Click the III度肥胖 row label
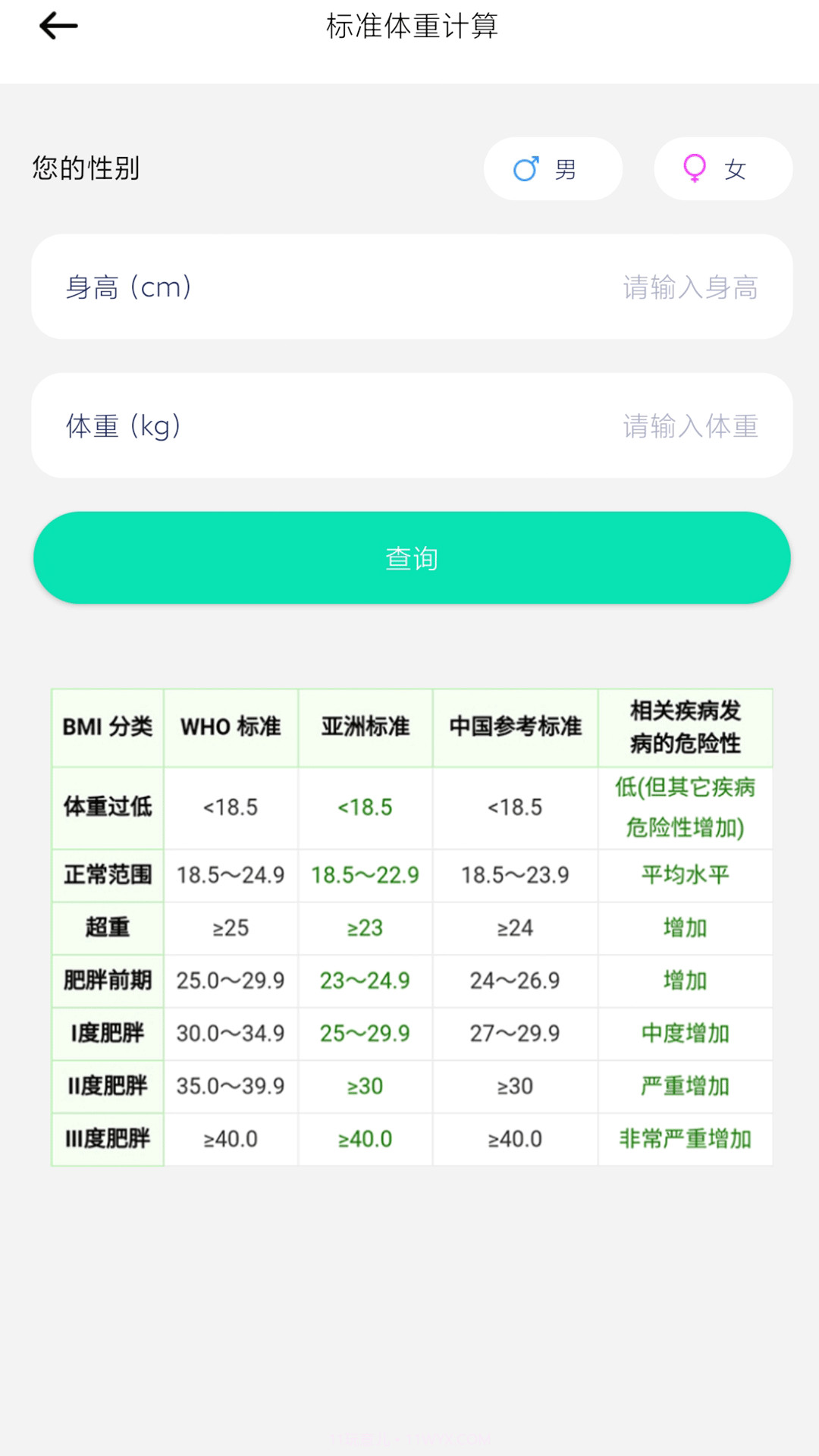The image size is (819, 1456). [x=106, y=1139]
